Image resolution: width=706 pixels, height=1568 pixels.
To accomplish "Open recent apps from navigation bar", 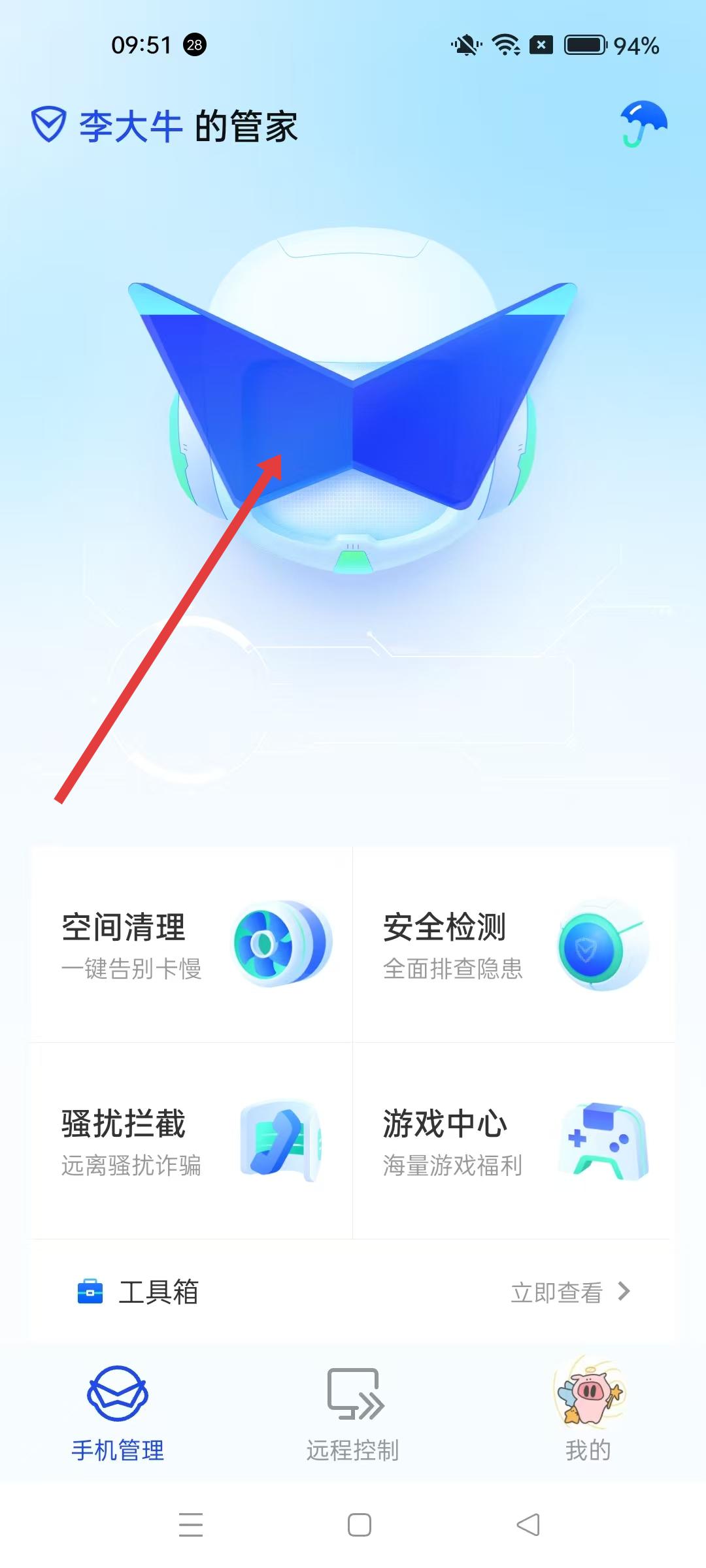I will click(x=191, y=1525).
